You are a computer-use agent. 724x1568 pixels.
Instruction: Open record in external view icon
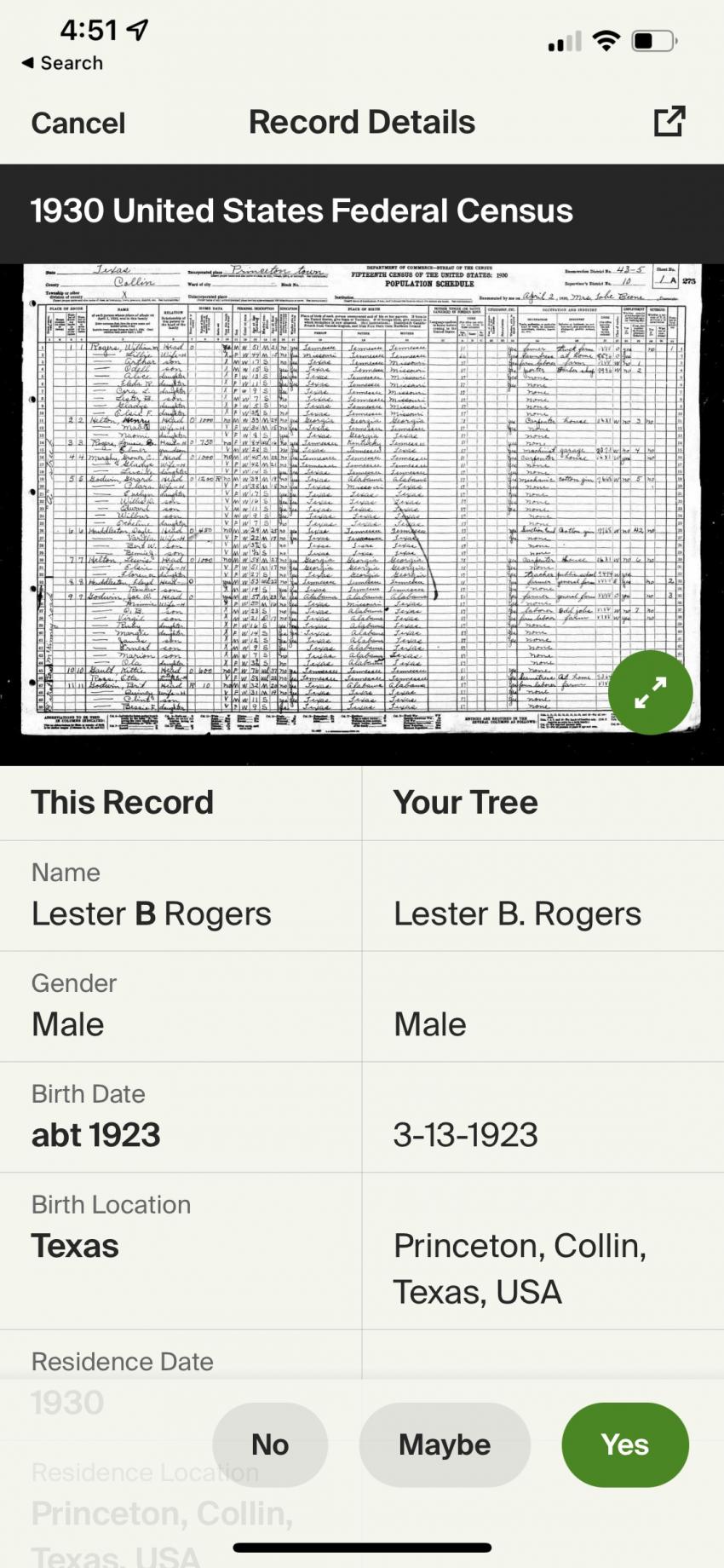coord(669,122)
